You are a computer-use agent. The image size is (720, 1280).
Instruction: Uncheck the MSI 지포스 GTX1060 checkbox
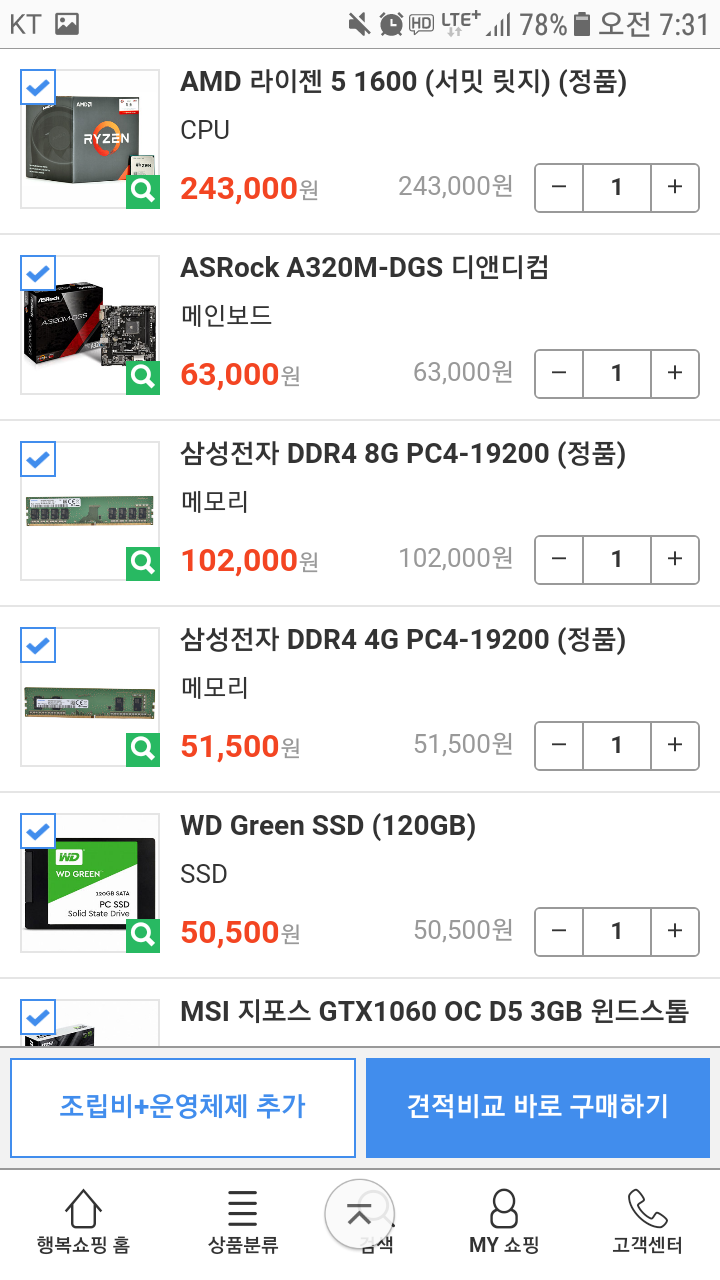point(38,1018)
